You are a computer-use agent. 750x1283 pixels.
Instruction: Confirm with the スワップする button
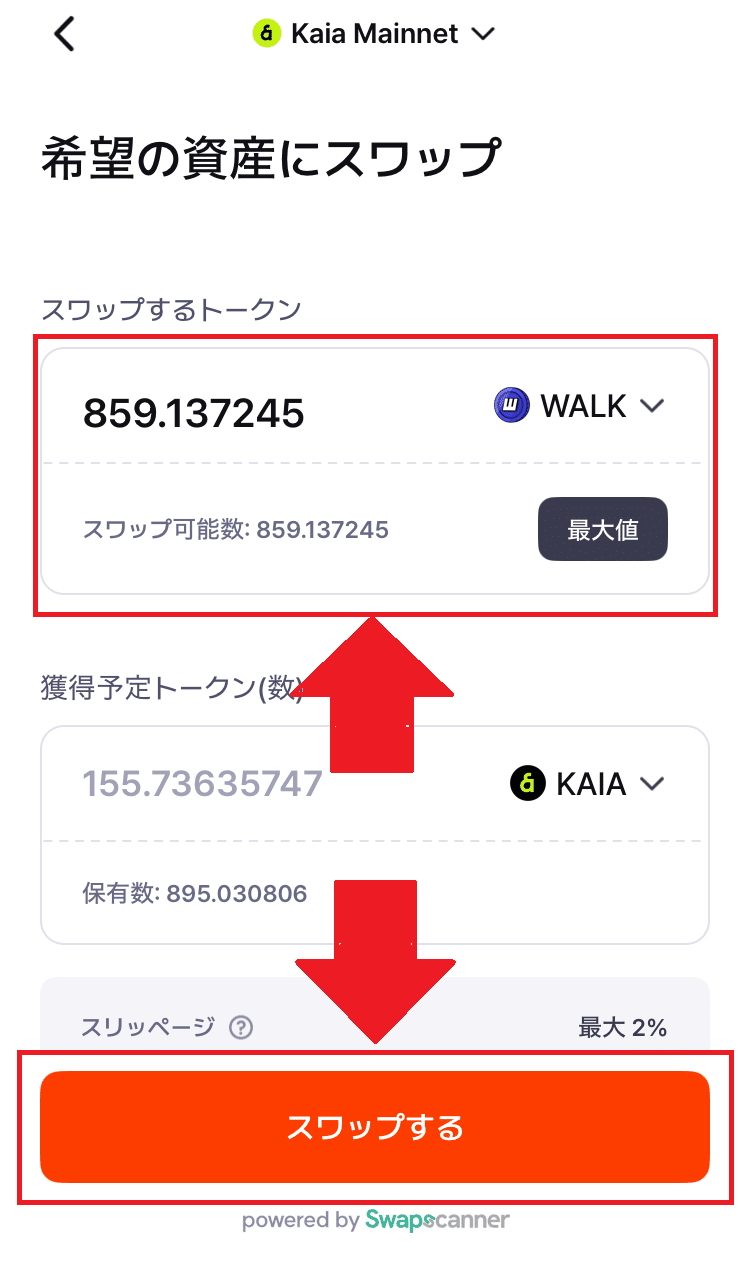pos(375,1128)
